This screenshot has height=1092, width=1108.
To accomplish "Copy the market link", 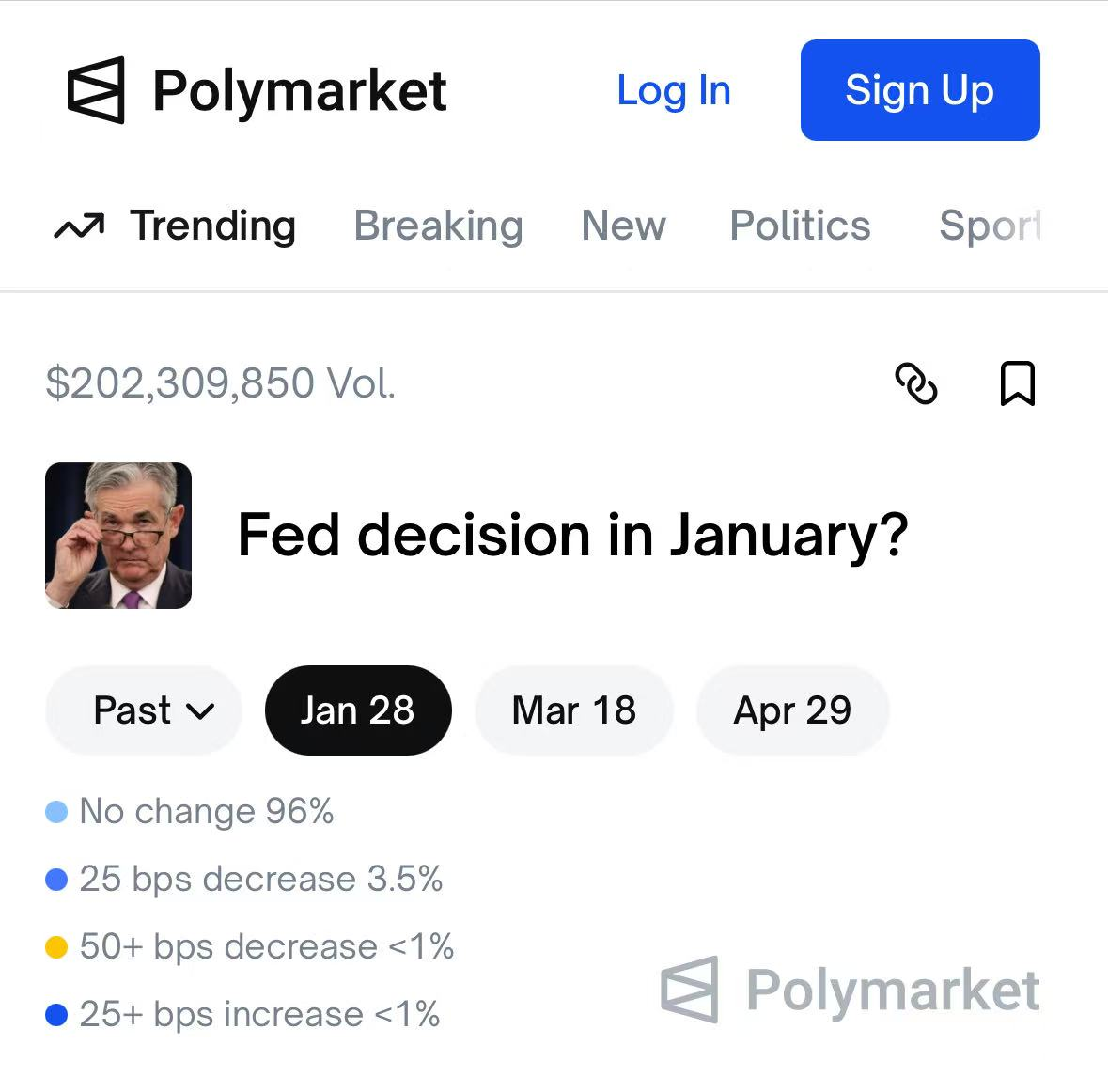I will click(x=915, y=383).
